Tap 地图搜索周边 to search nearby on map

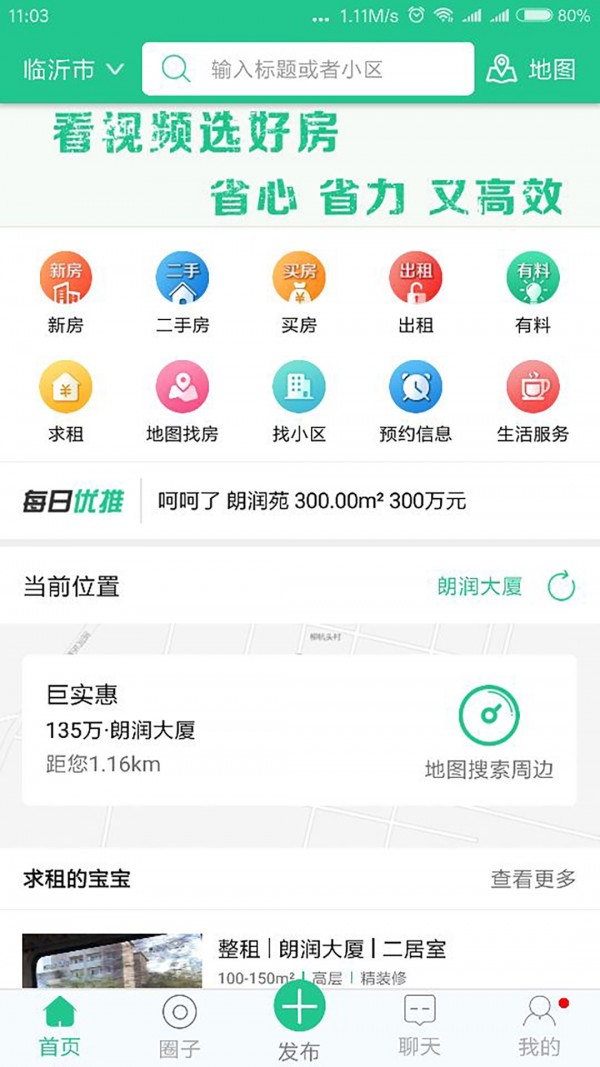click(x=488, y=733)
